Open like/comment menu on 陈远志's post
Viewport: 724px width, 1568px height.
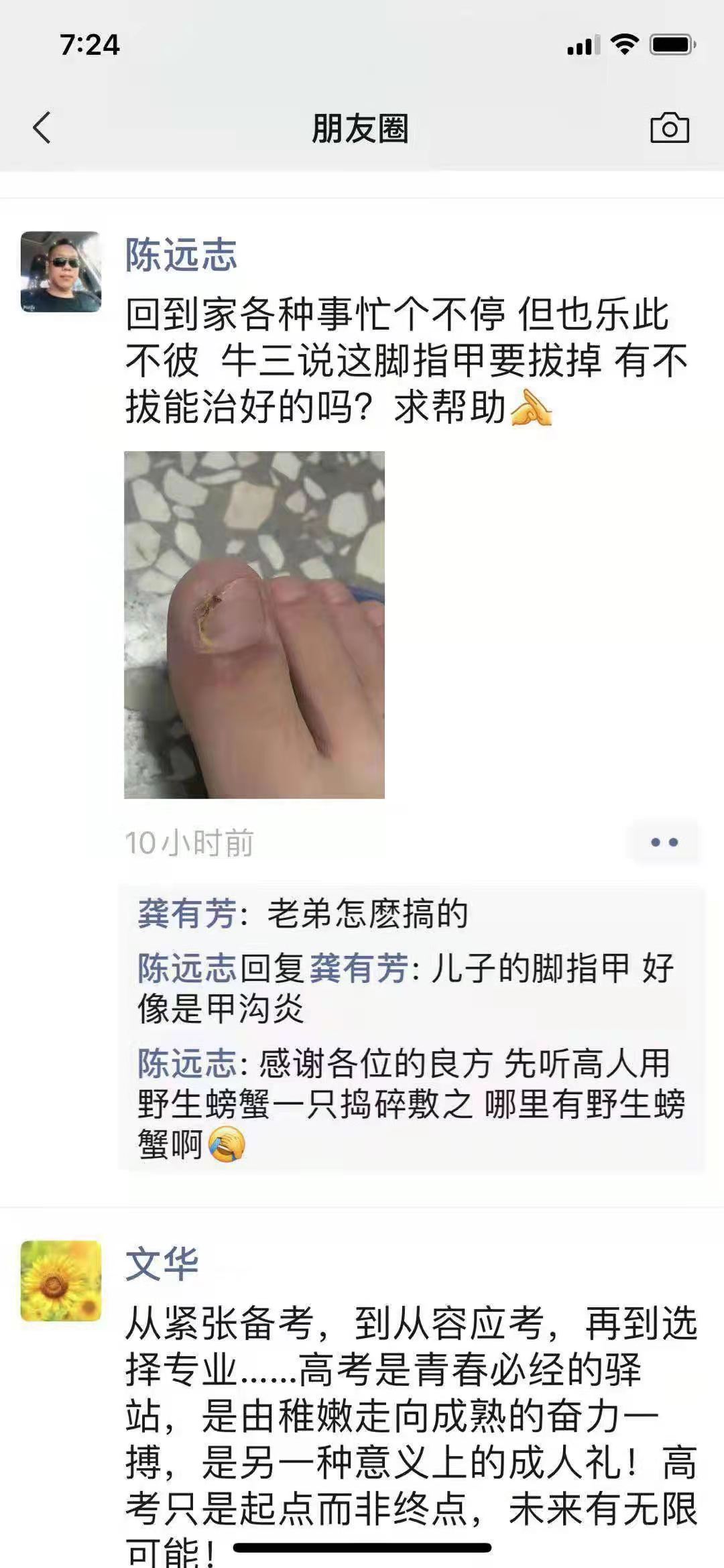tap(664, 842)
